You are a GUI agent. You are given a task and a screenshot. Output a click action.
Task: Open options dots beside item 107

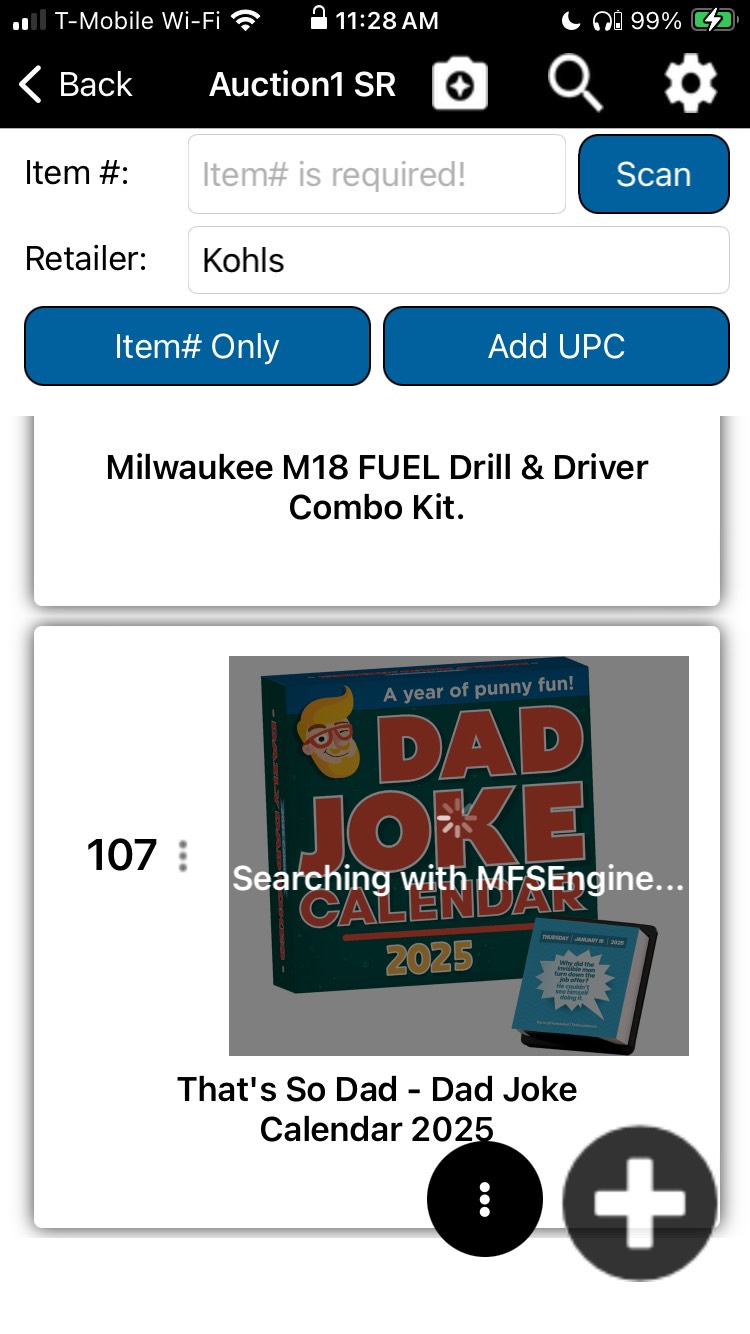183,856
